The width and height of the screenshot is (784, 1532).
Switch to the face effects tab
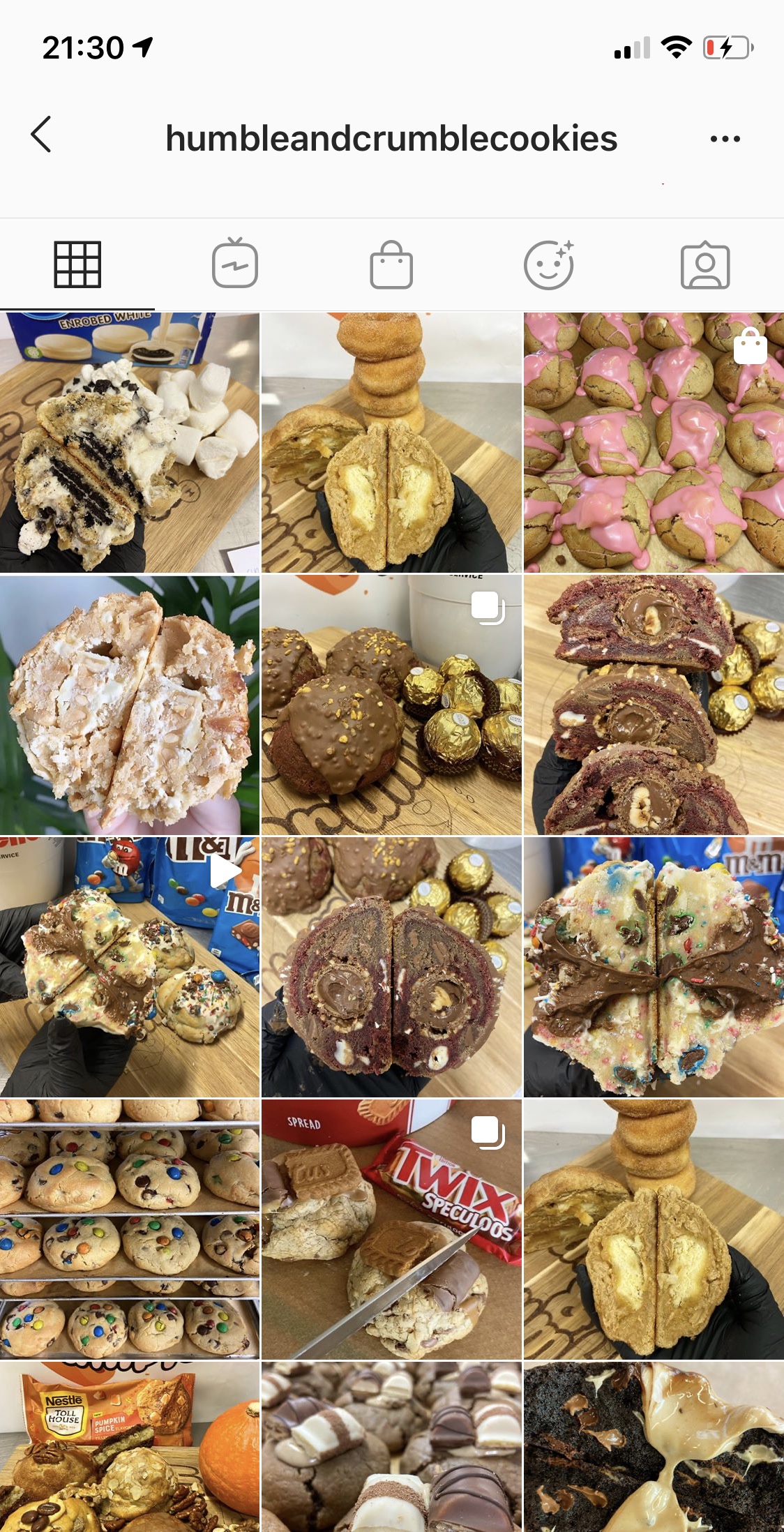[x=549, y=264]
